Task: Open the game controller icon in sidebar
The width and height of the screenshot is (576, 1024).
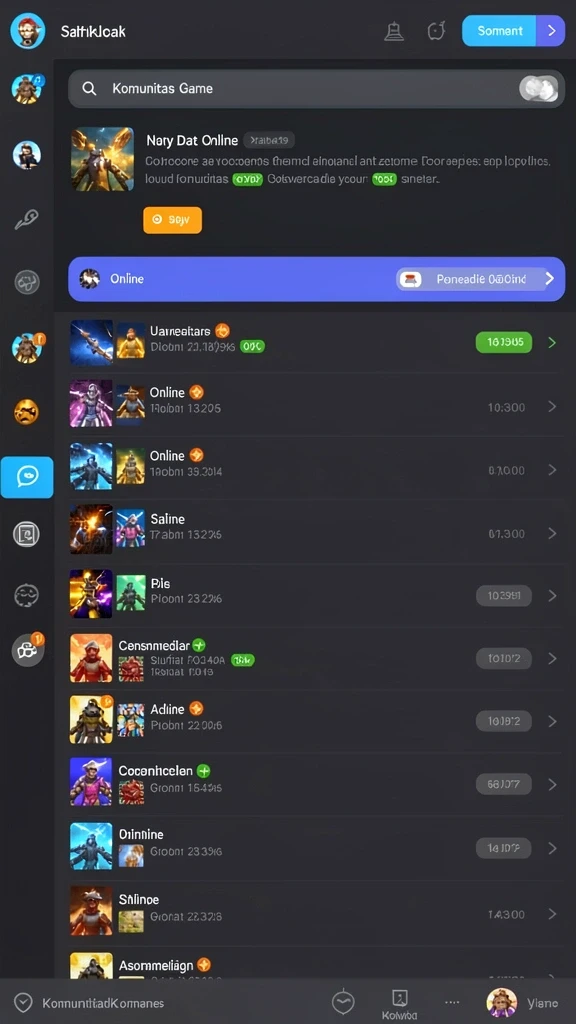Action: [x=27, y=650]
